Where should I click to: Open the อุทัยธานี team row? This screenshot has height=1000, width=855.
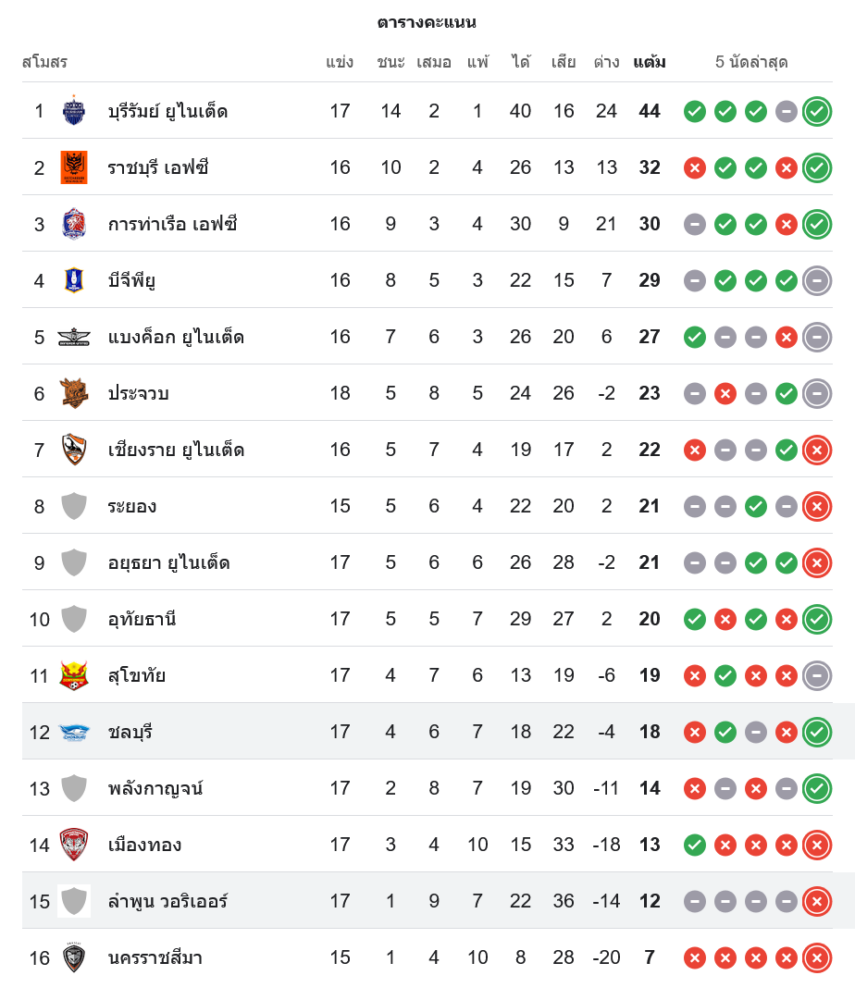point(142,619)
